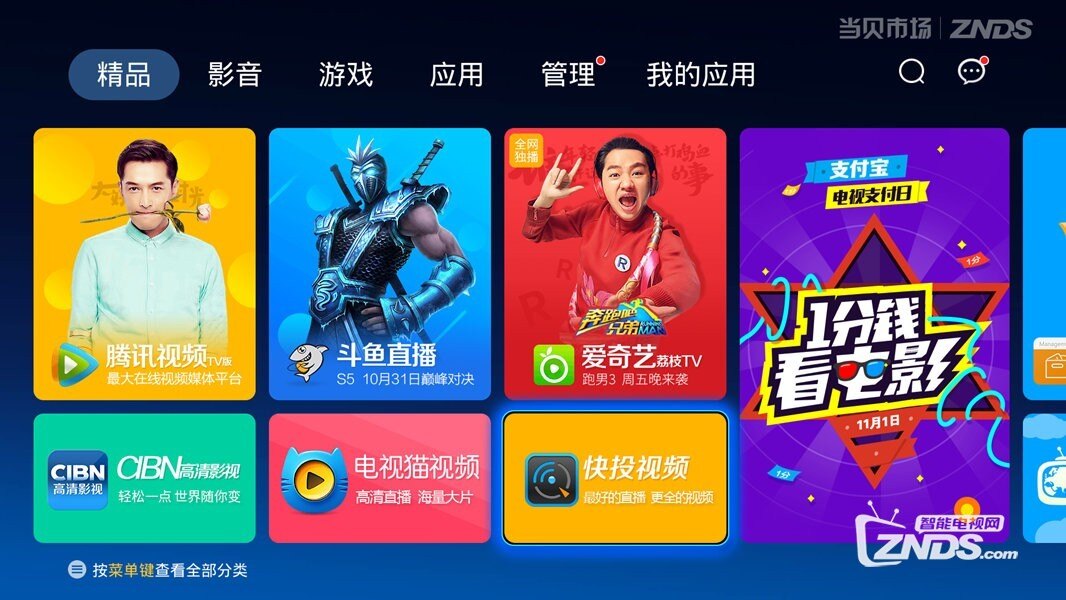Open the 管理 tab
1066x600 pixels.
point(568,74)
